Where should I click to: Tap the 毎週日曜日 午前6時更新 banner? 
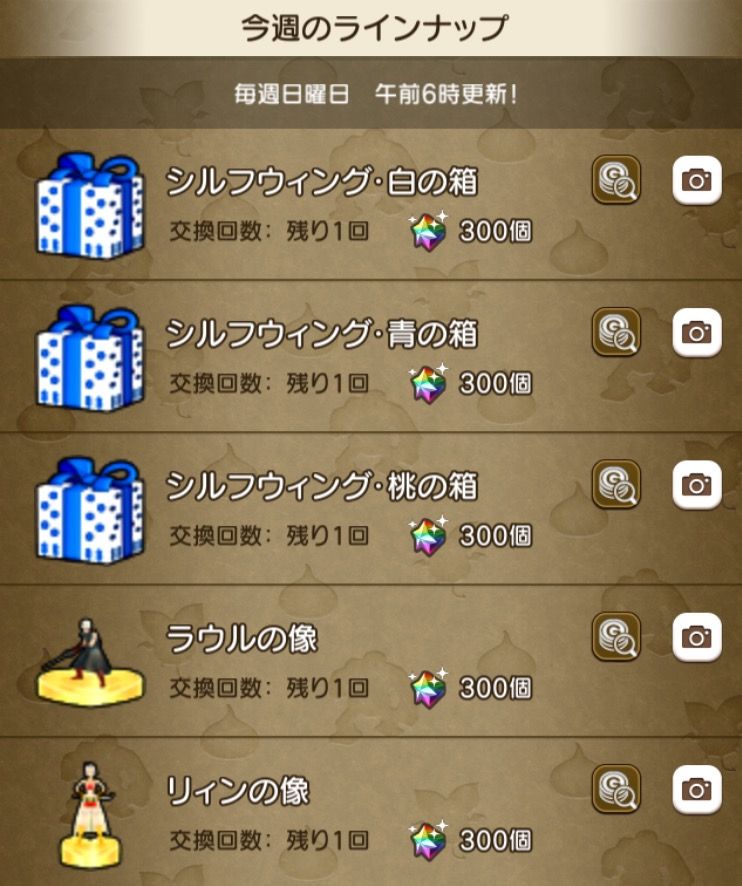tap(371, 94)
